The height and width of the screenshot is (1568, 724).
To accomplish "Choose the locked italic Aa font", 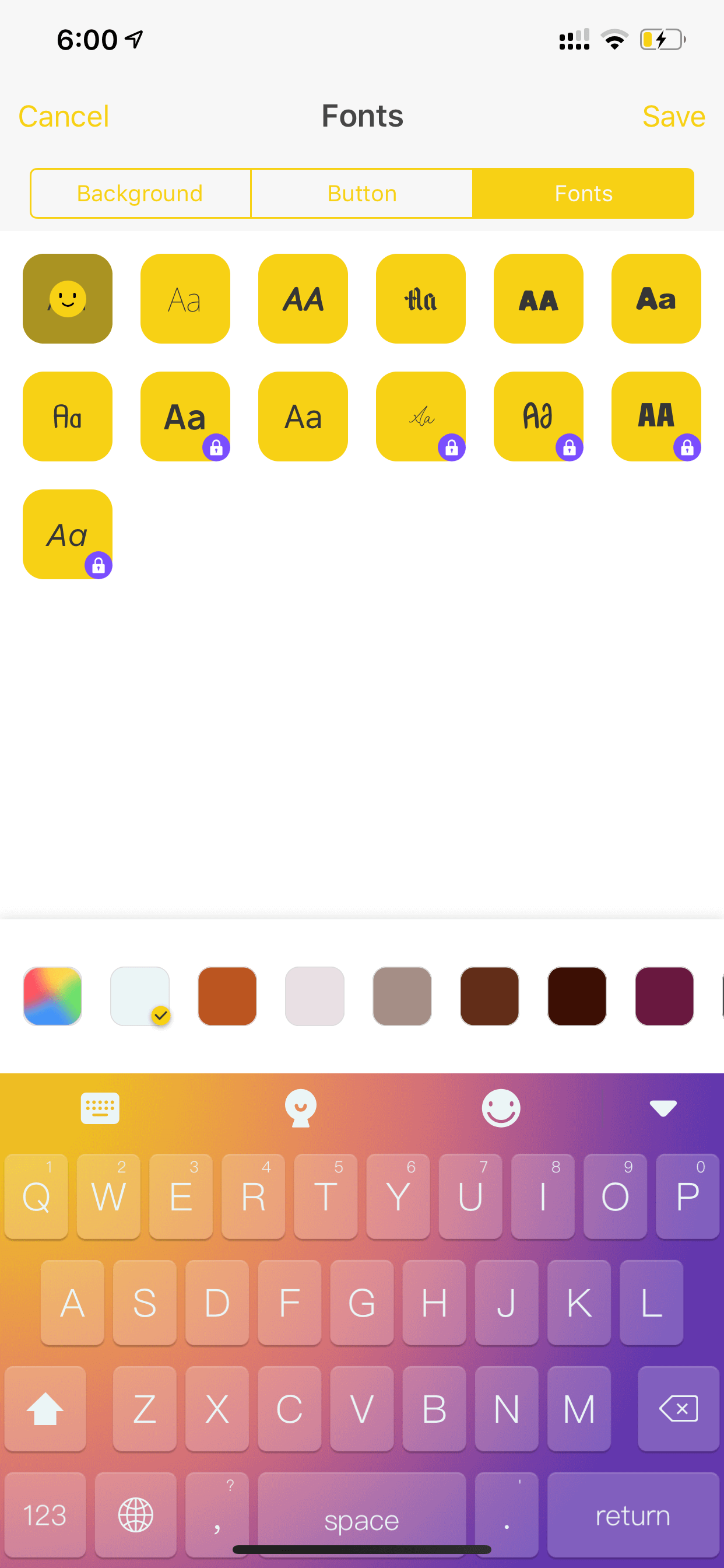I will click(x=68, y=534).
